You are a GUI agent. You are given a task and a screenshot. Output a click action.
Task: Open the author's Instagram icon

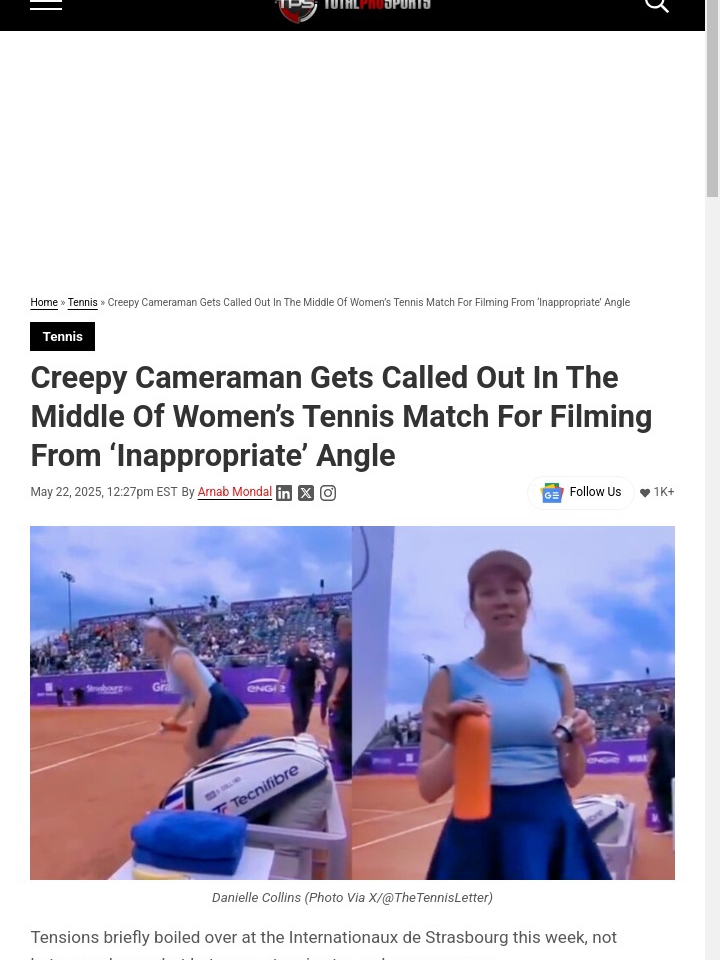coord(328,493)
